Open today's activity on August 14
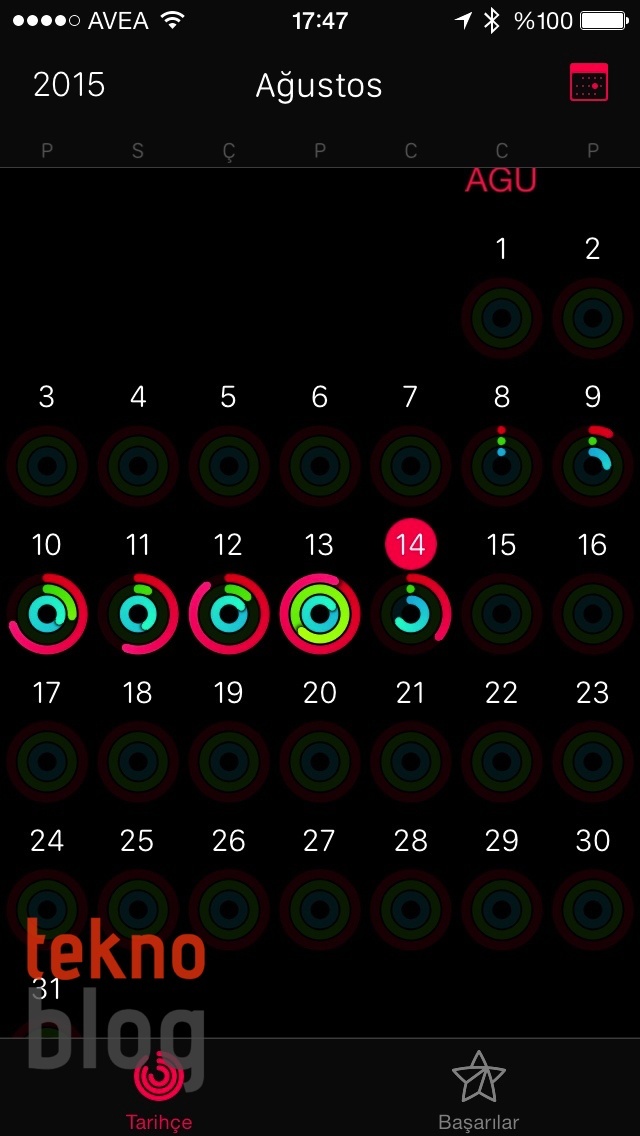Image resolution: width=640 pixels, height=1136 pixels. (x=410, y=614)
